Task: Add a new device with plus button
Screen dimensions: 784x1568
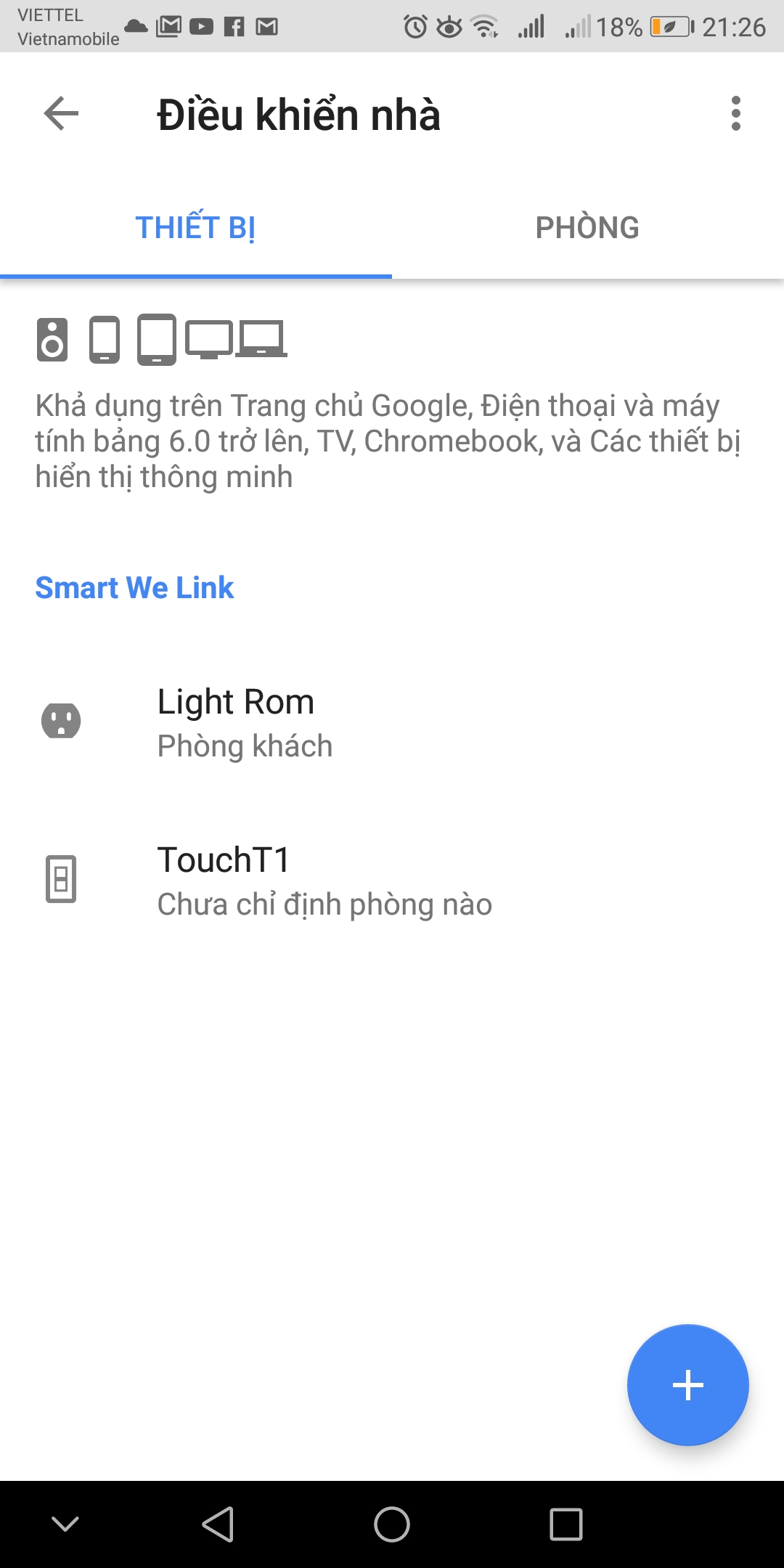Action: (x=687, y=1385)
